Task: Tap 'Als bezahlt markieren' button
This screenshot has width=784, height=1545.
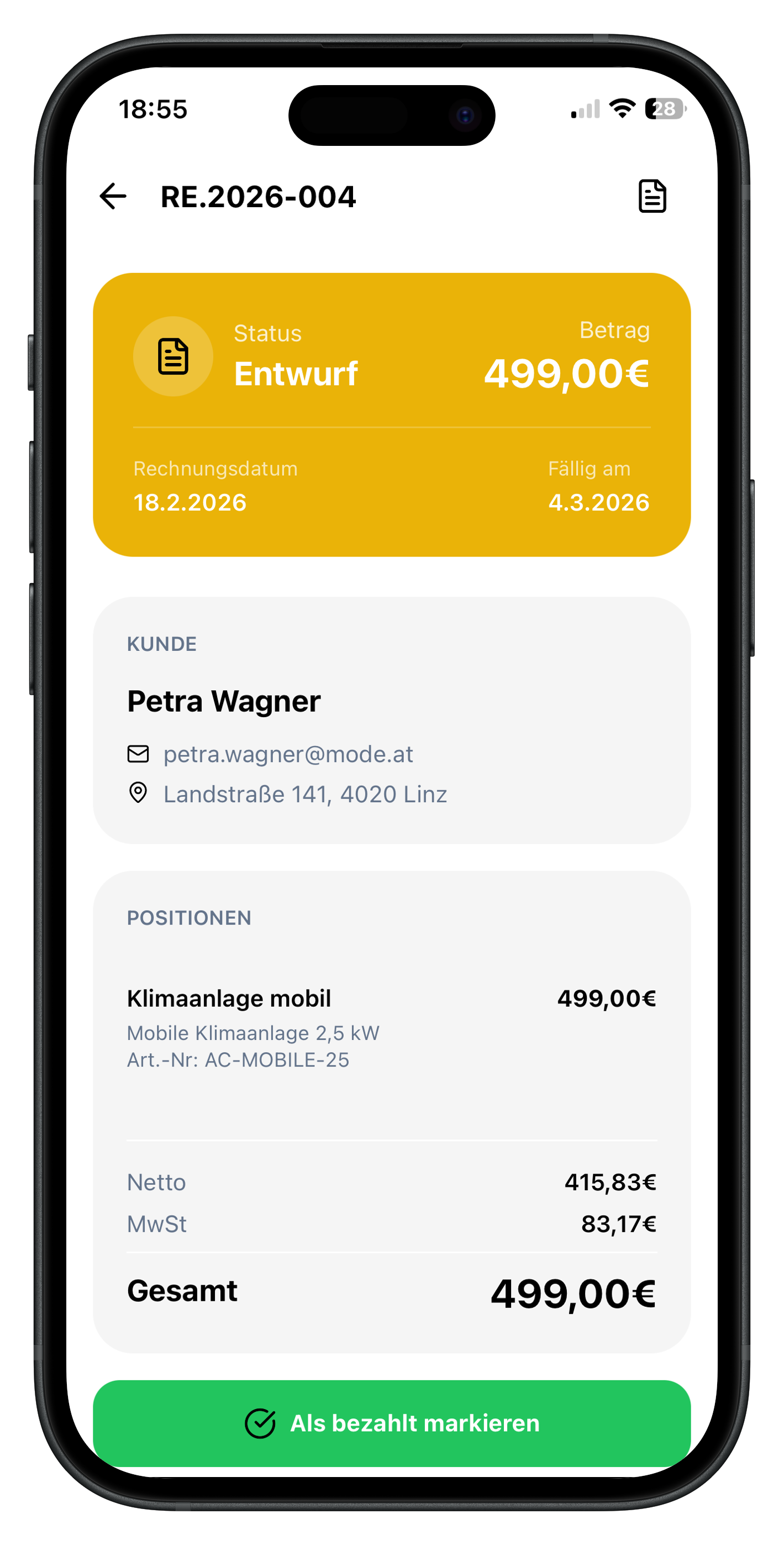Action: coord(392,1423)
